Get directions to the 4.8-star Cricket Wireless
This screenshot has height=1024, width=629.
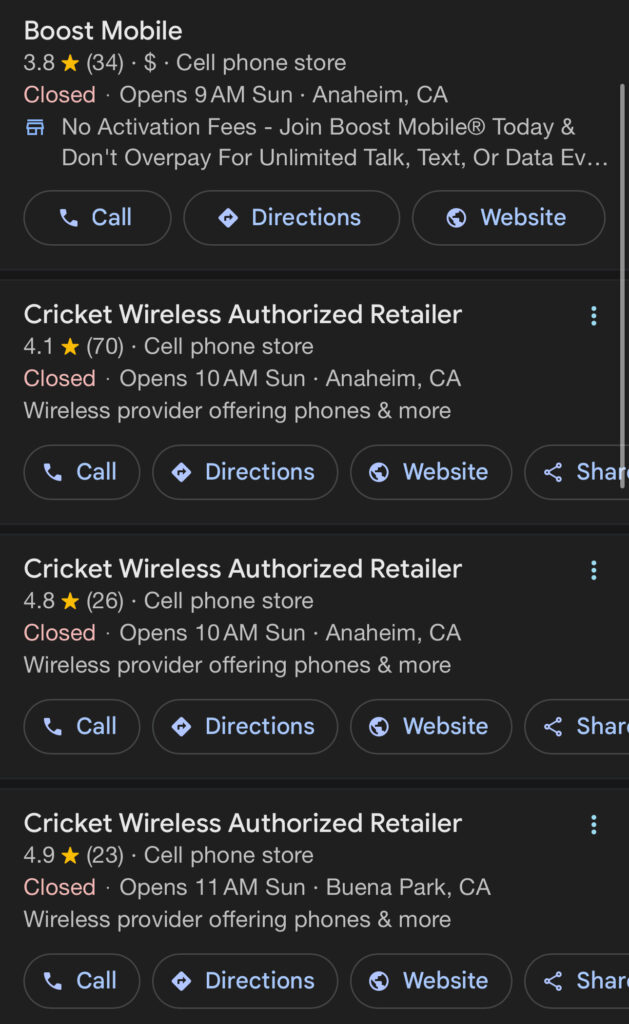245,726
